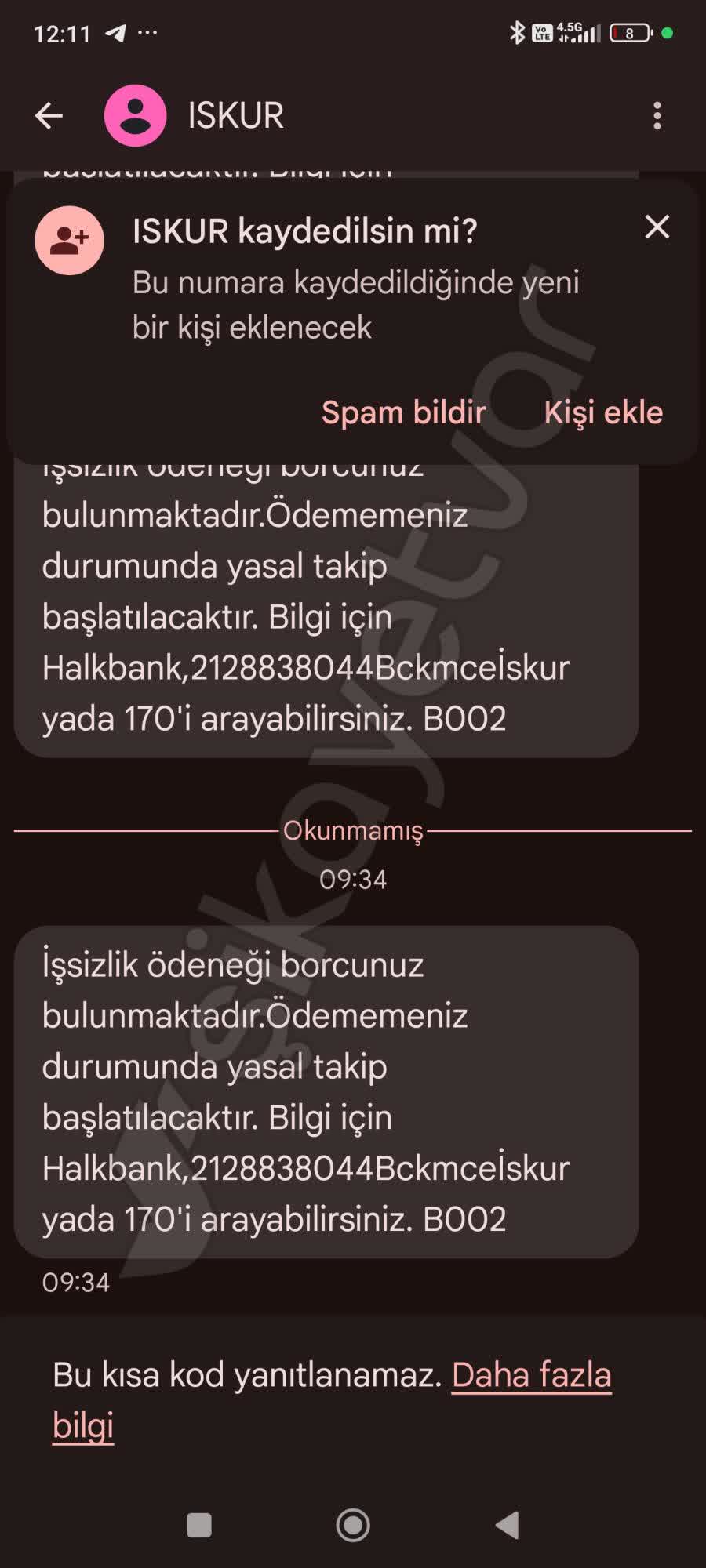Tap the 09:34 timestamp under the message
The height and width of the screenshot is (1568, 706).
point(77,1283)
